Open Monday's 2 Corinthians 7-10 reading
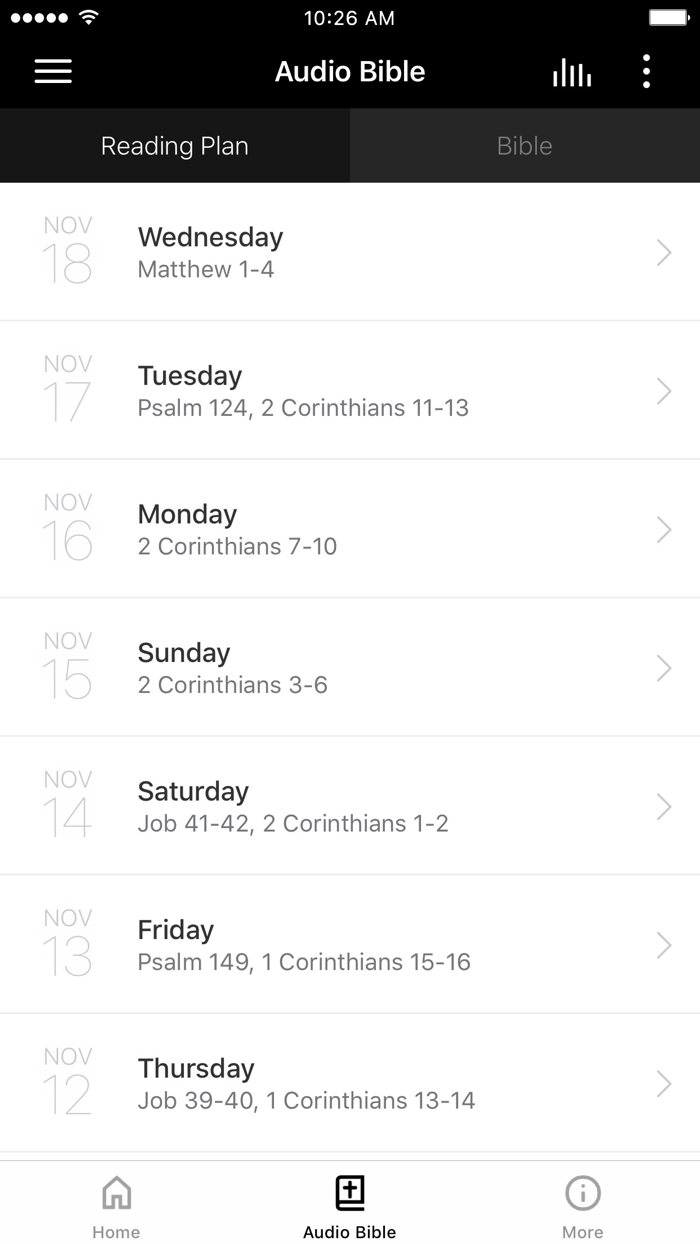 pyautogui.click(x=350, y=529)
